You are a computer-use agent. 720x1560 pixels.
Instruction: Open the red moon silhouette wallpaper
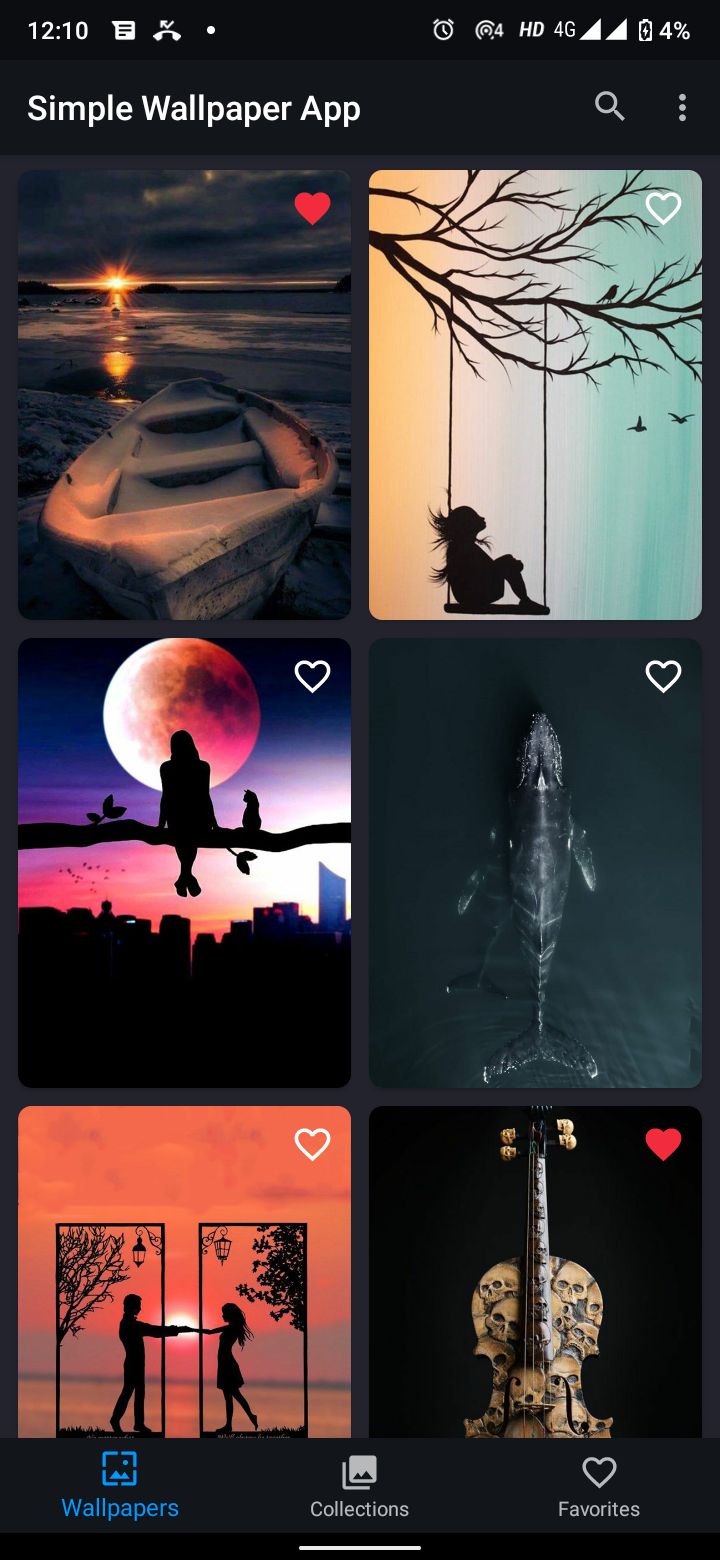184,880
